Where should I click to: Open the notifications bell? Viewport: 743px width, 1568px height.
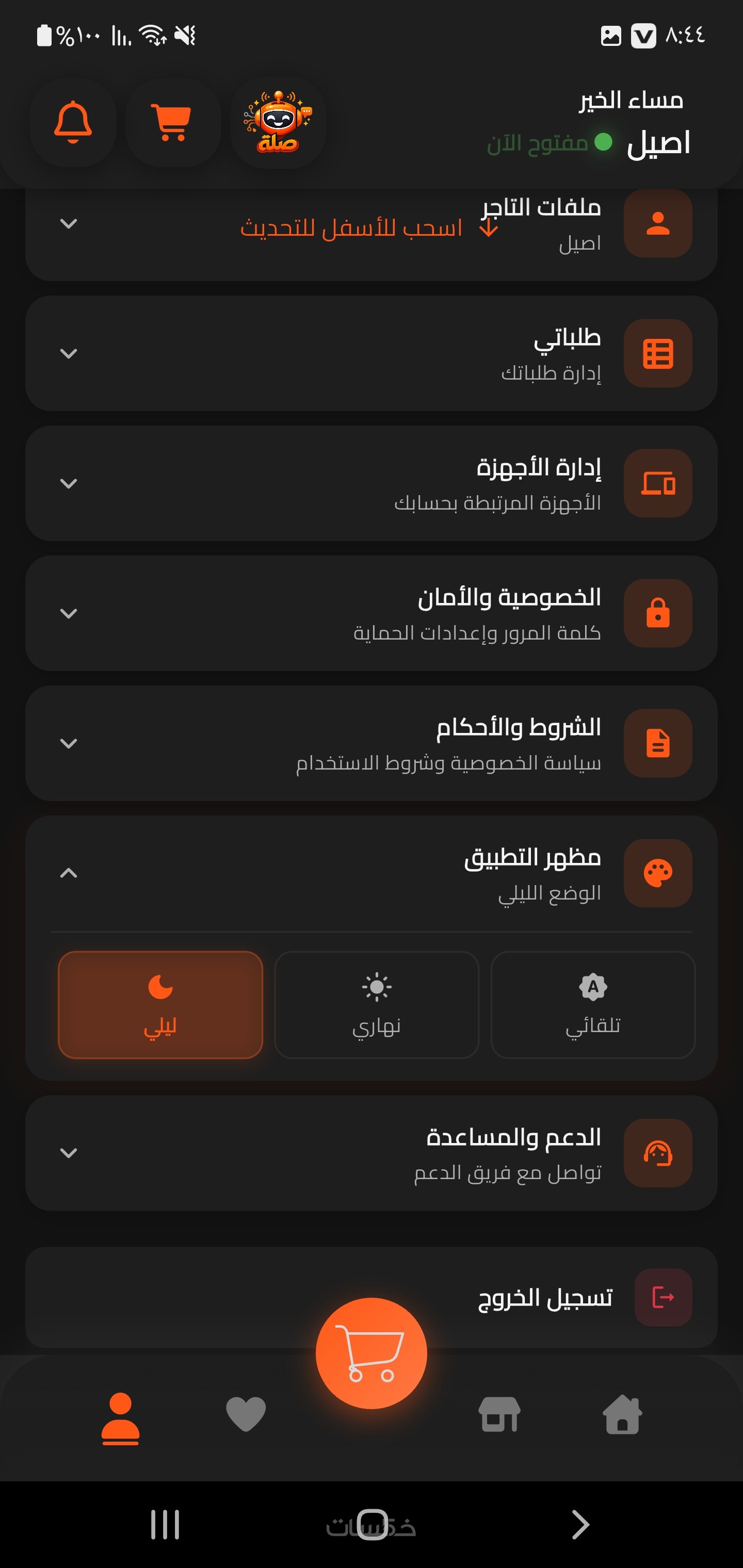point(73,122)
